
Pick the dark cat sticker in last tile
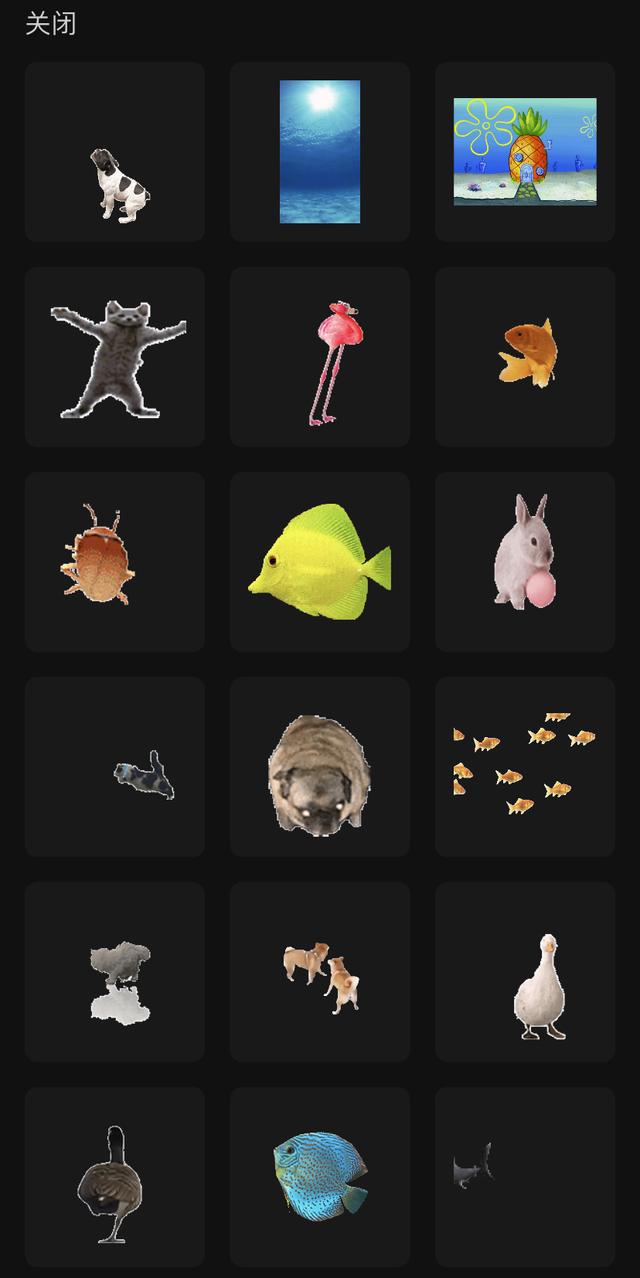pos(525,1177)
